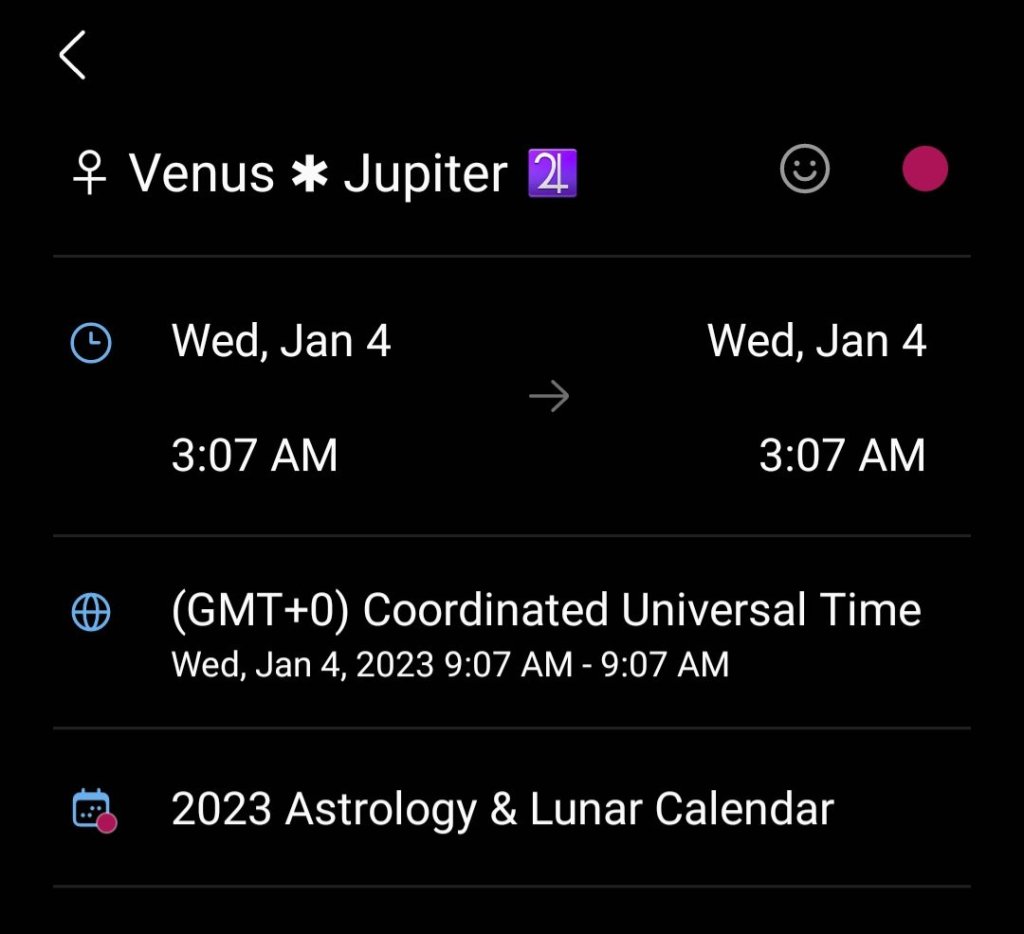Change the event color dot
Image resolution: width=1024 pixels, height=934 pixels.
[925, 169]
